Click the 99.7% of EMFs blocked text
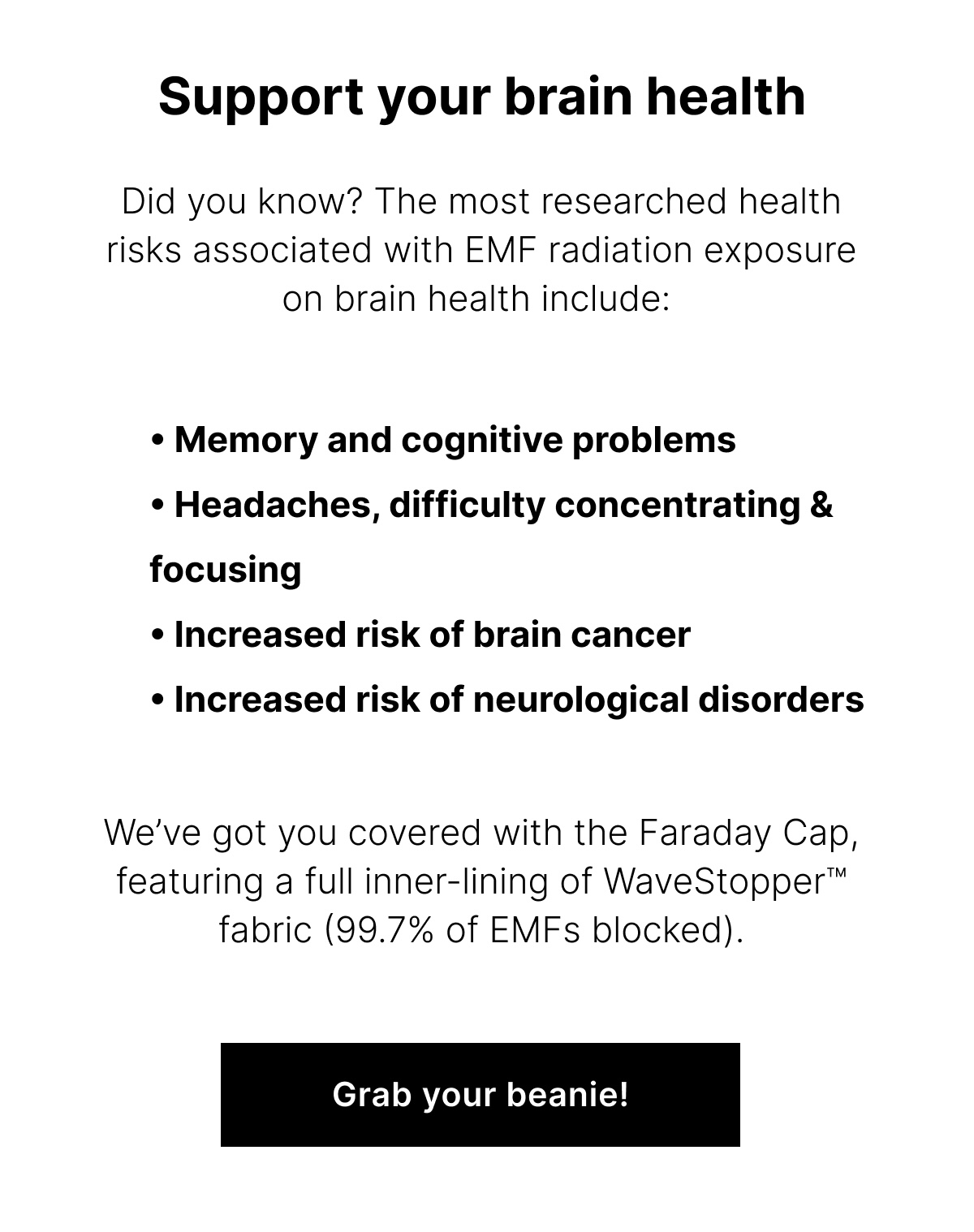Image resolution: width=974 pixels, height=1232 pixels. [x=530, y=928]
